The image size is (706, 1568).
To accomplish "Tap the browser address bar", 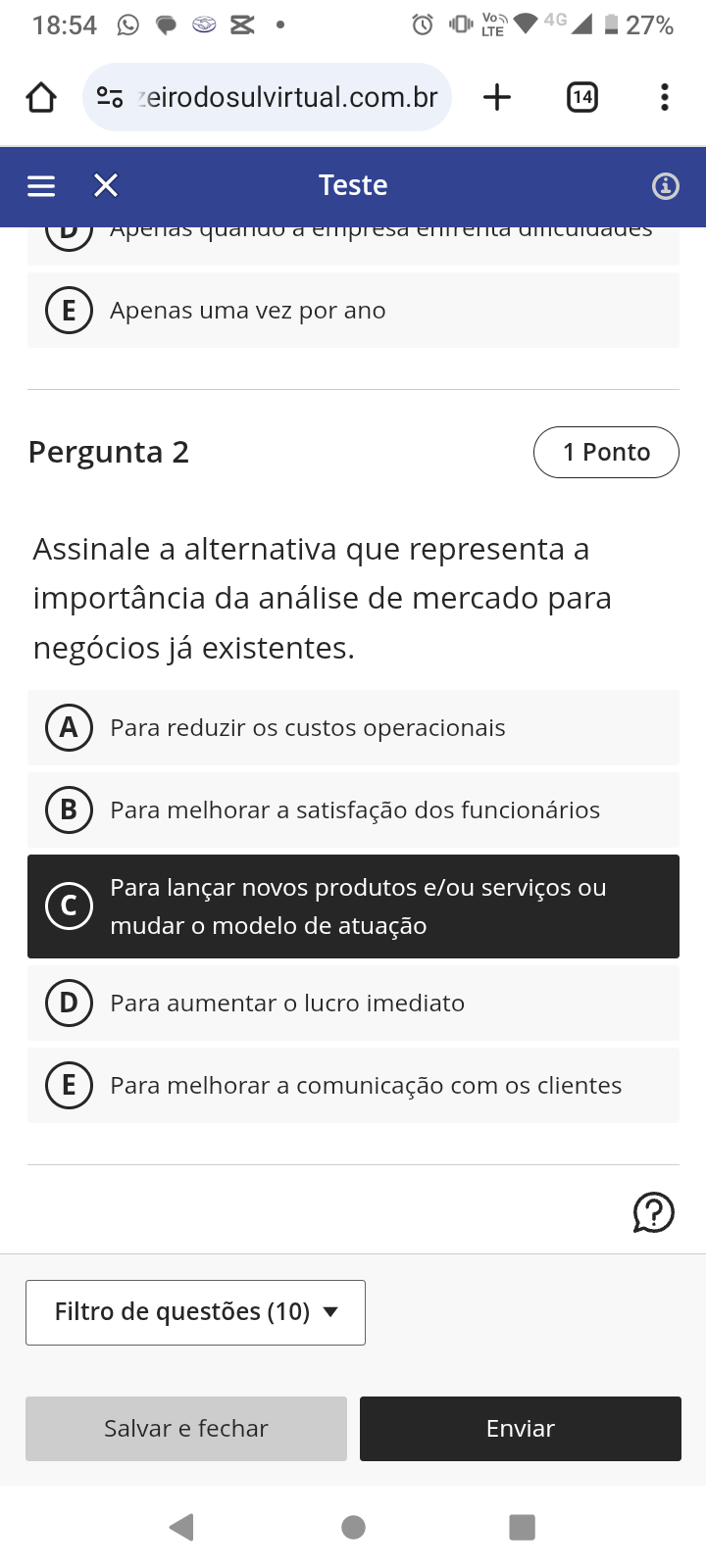I will (284, 97).
